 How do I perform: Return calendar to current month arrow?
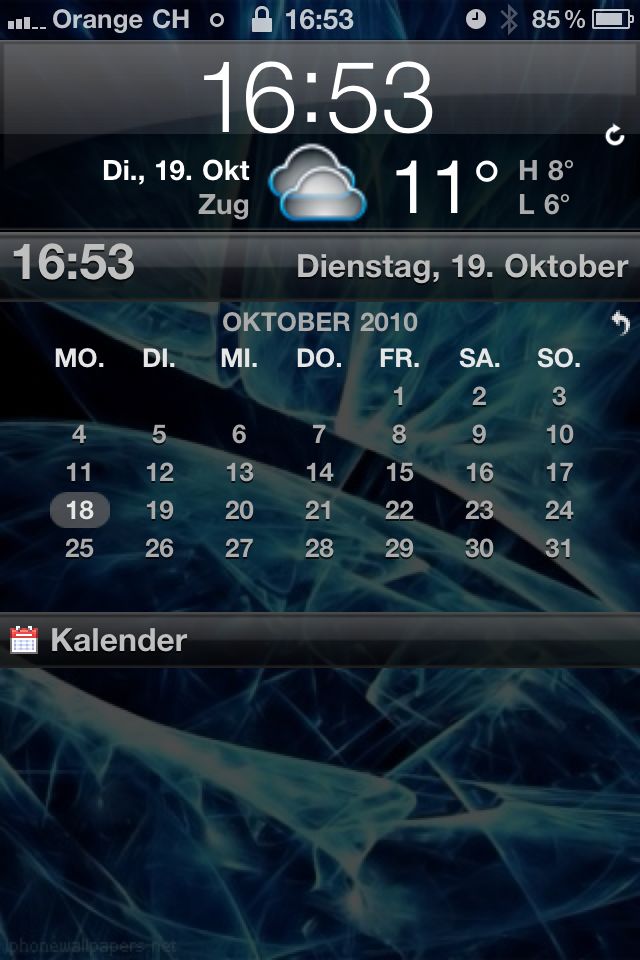(x=621, y=323)
